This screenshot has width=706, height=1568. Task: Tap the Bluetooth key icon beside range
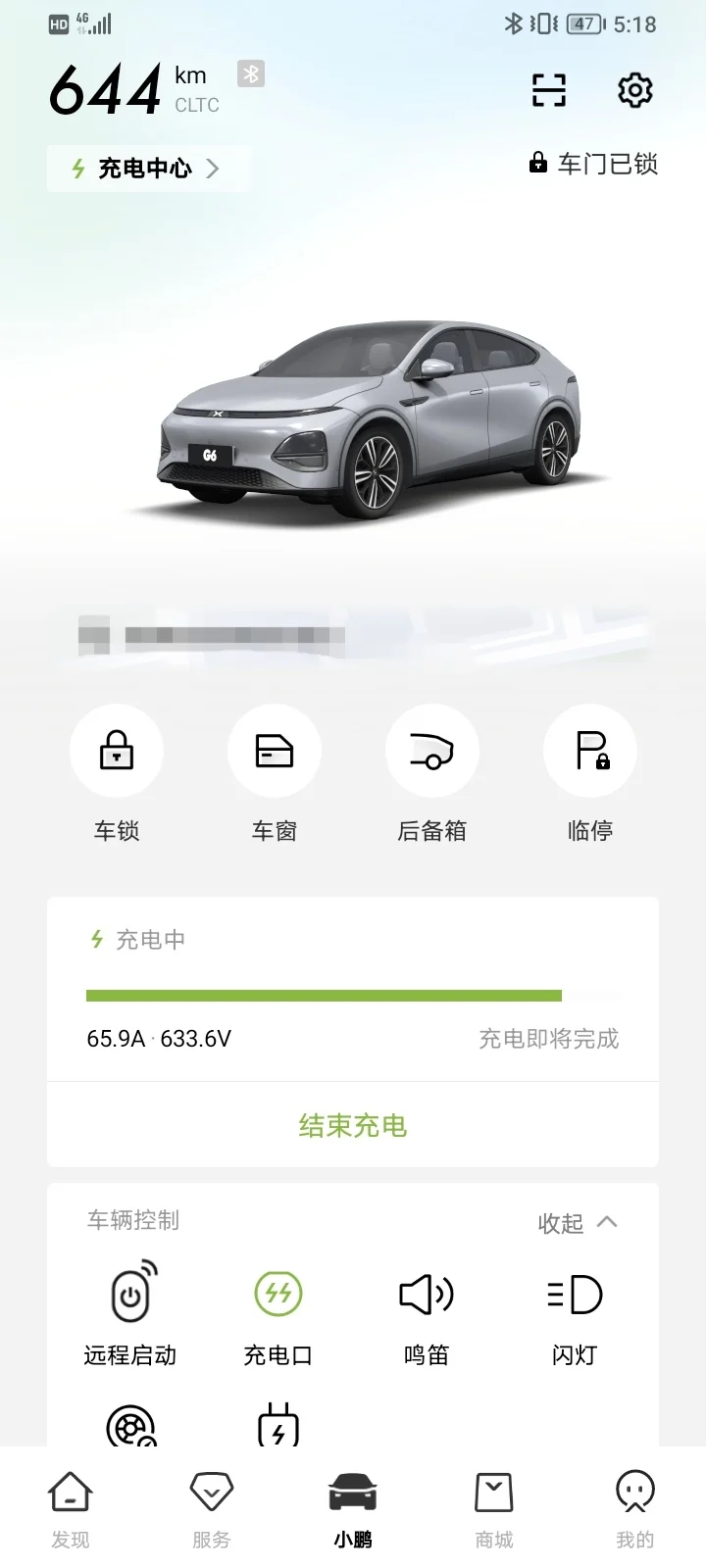251,73
